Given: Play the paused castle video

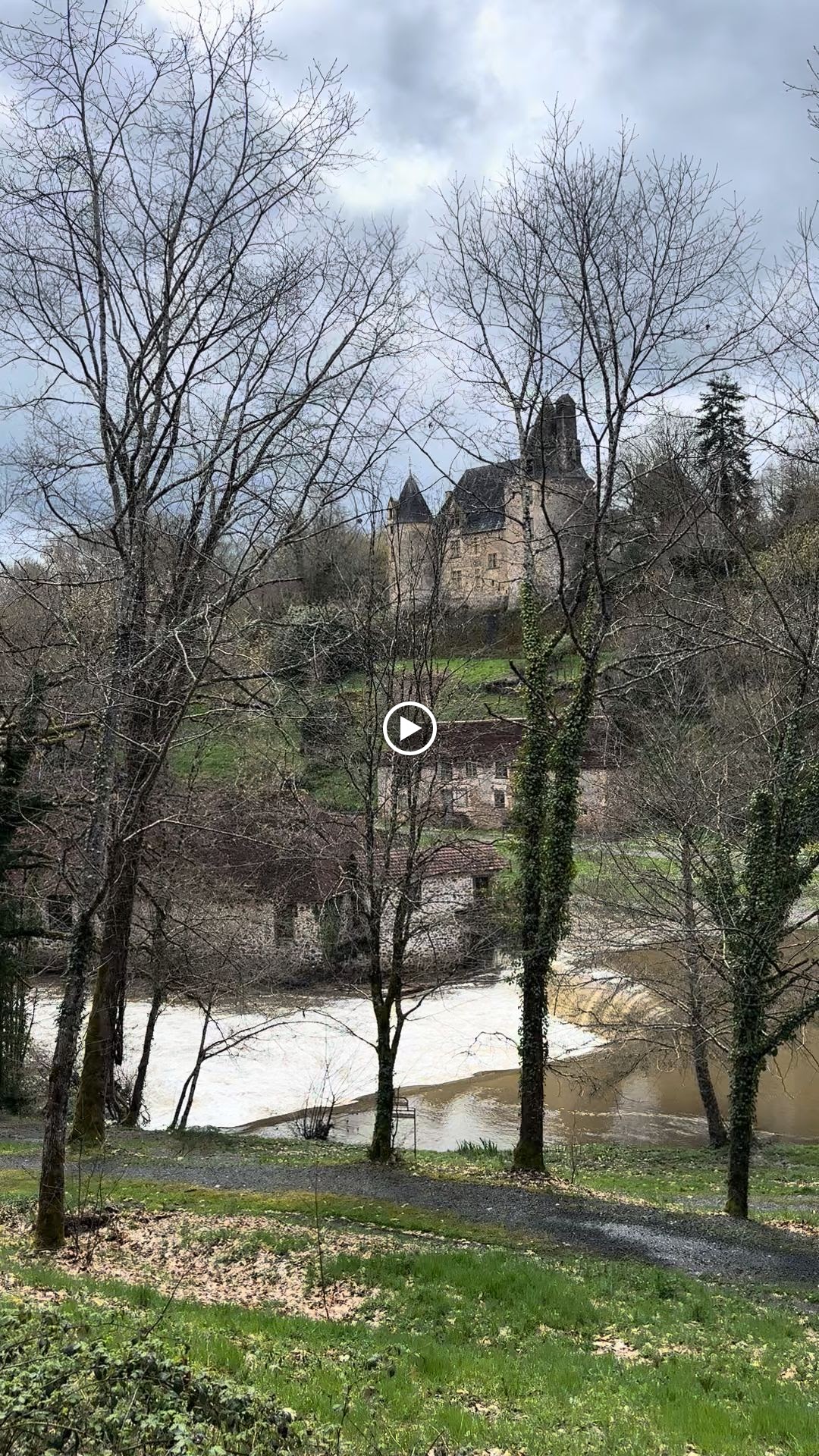Looking at the screenshot, I should tap(409, 729).
